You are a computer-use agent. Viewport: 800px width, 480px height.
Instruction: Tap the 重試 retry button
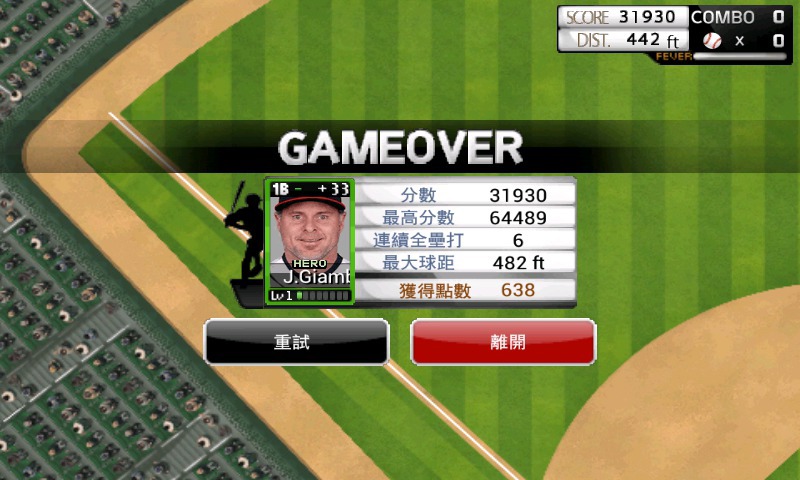coord(296,342)
